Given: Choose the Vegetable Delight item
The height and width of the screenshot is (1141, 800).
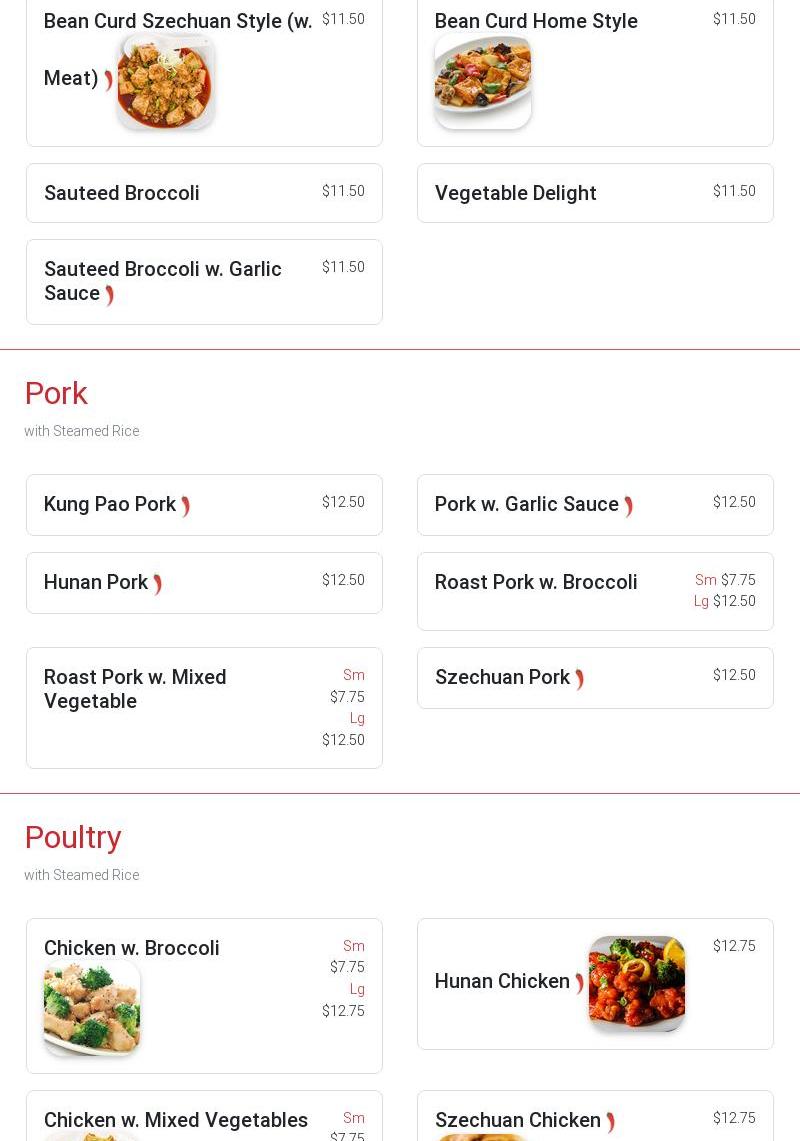Looking at the screenshot, I should [x=515, y=193].
